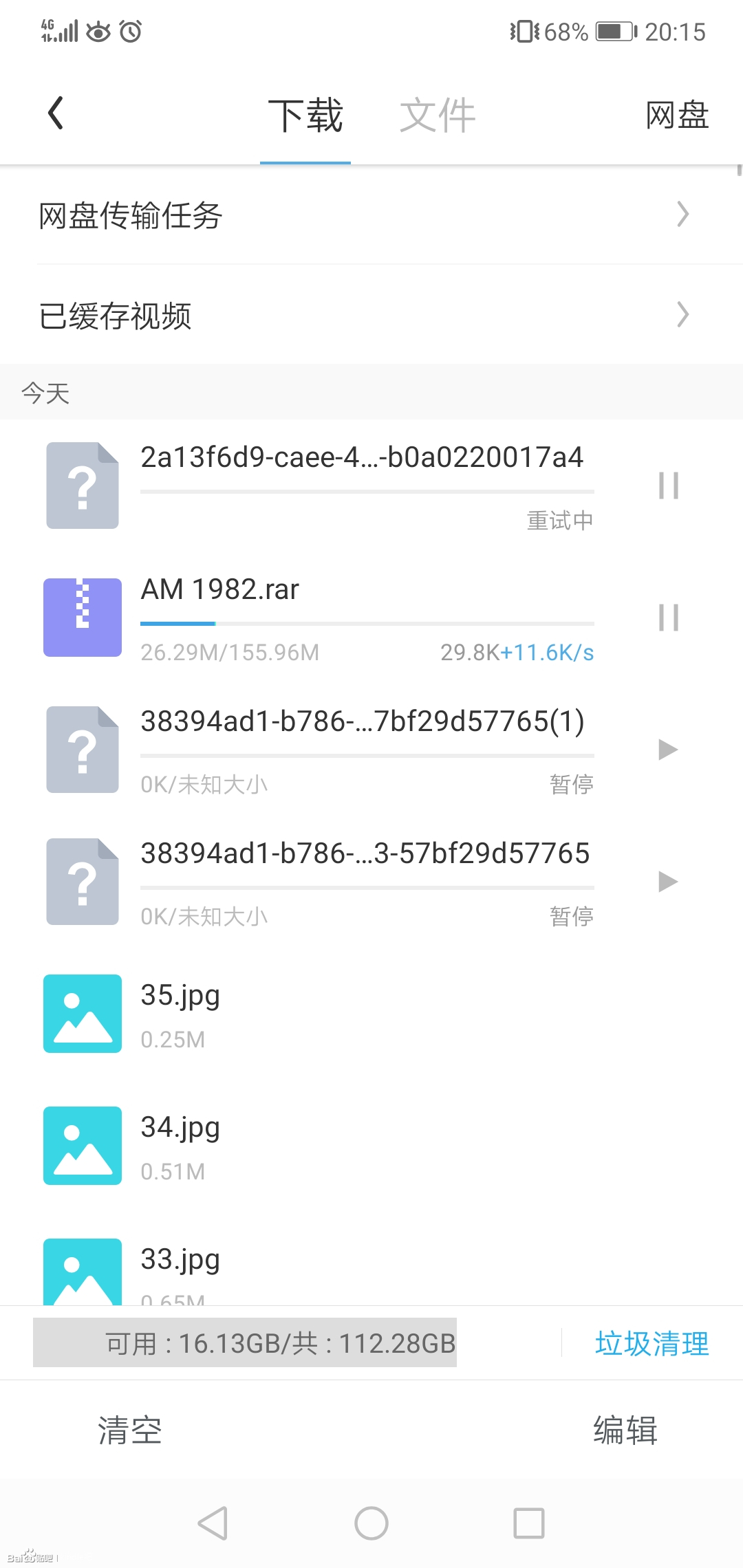Open 网盘传输任务 row

[x=371, y=215]
